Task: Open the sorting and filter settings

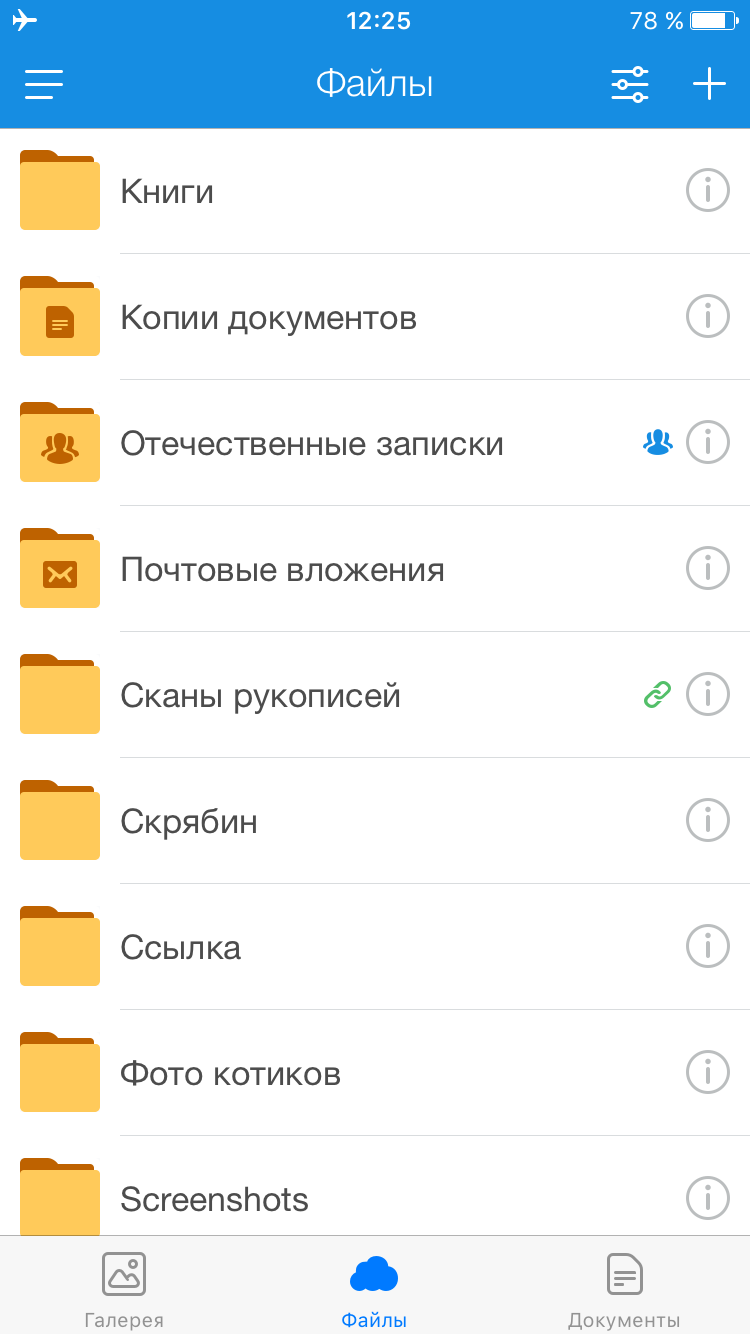Action: click(x=630, y=84)
